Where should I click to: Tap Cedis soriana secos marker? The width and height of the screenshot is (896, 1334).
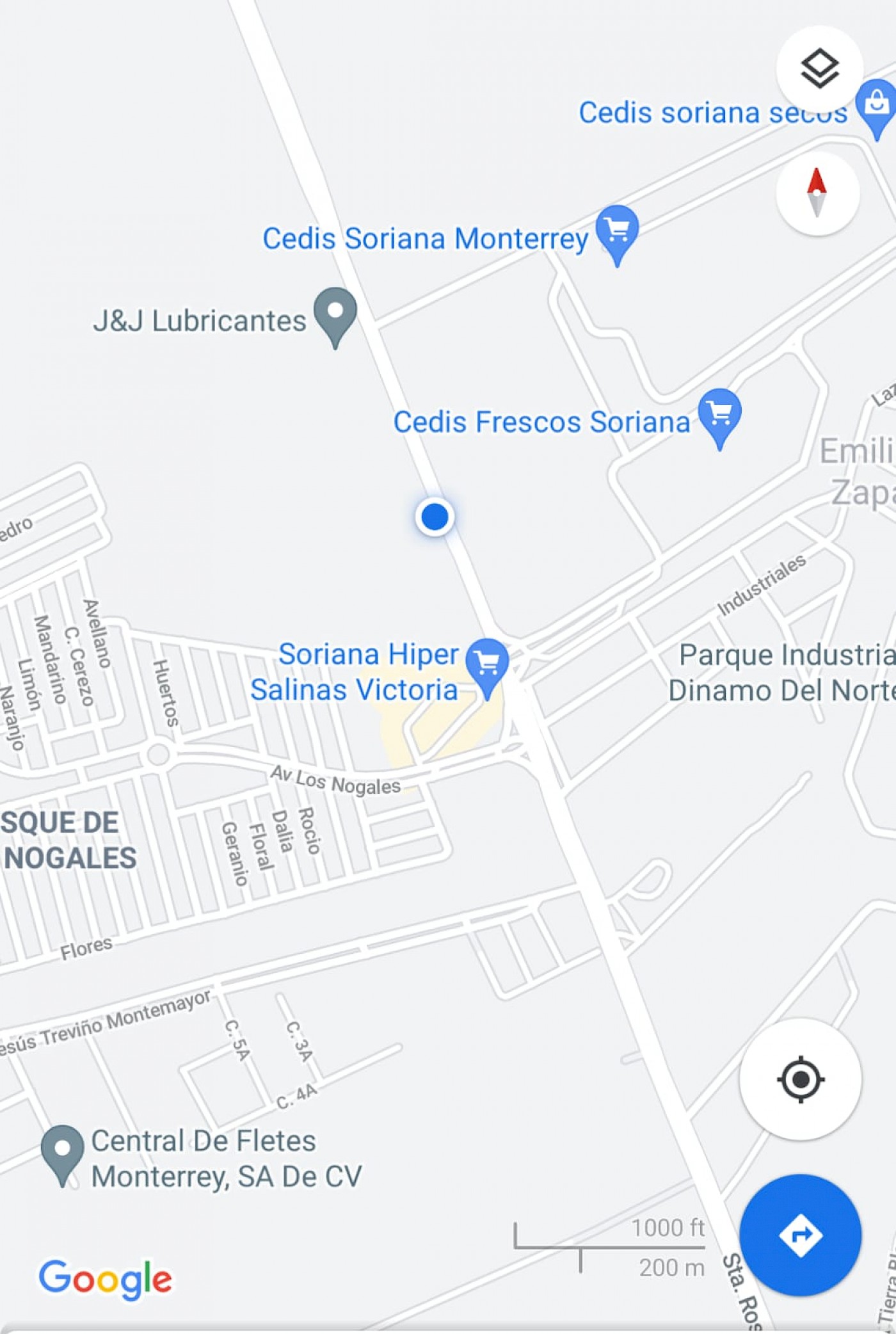tap(876, 105)
